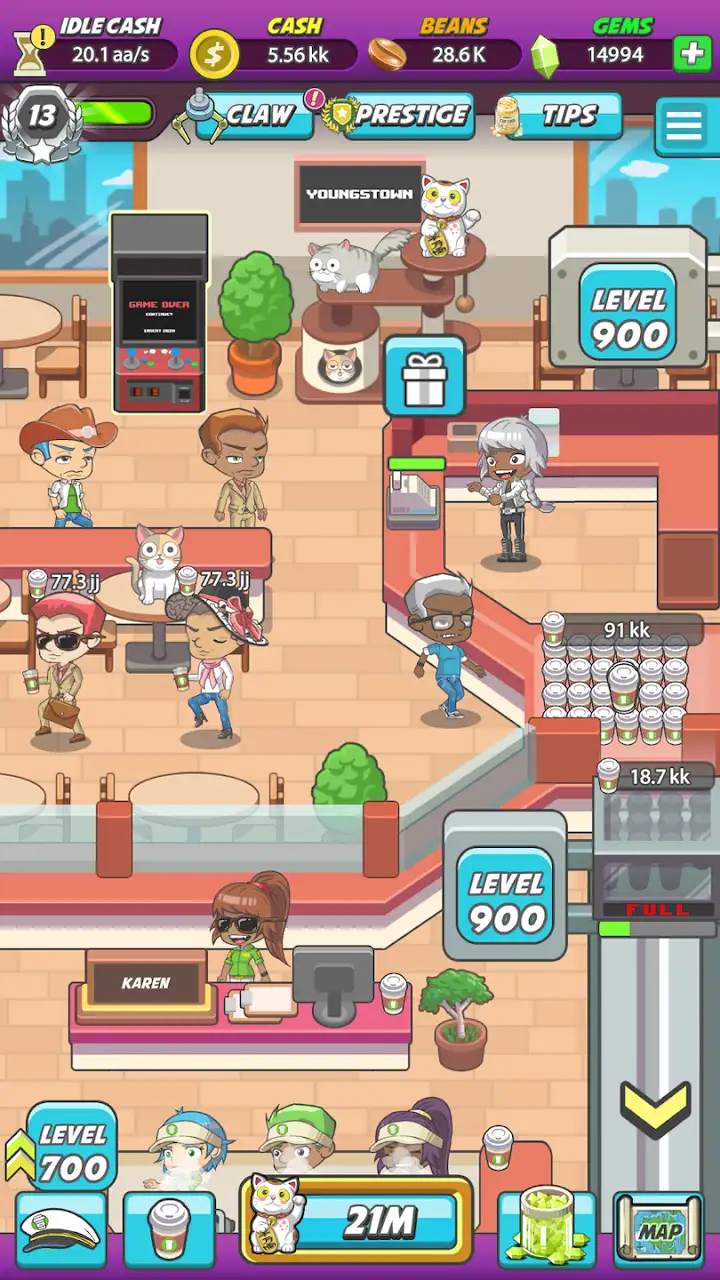Open the hamburger menu
720x1280 pixels.
685,125
